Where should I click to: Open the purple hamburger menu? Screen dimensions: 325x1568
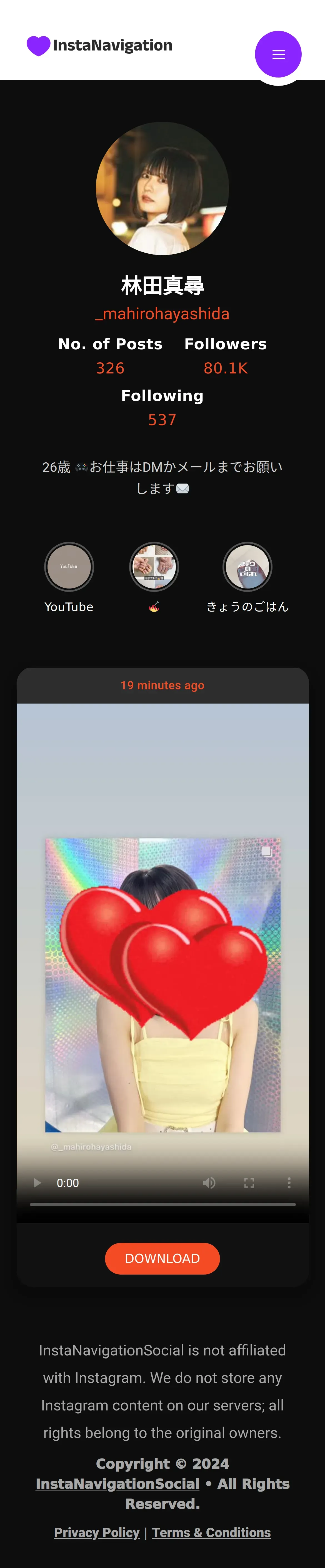pyautogui.click(x=278, y=54)
